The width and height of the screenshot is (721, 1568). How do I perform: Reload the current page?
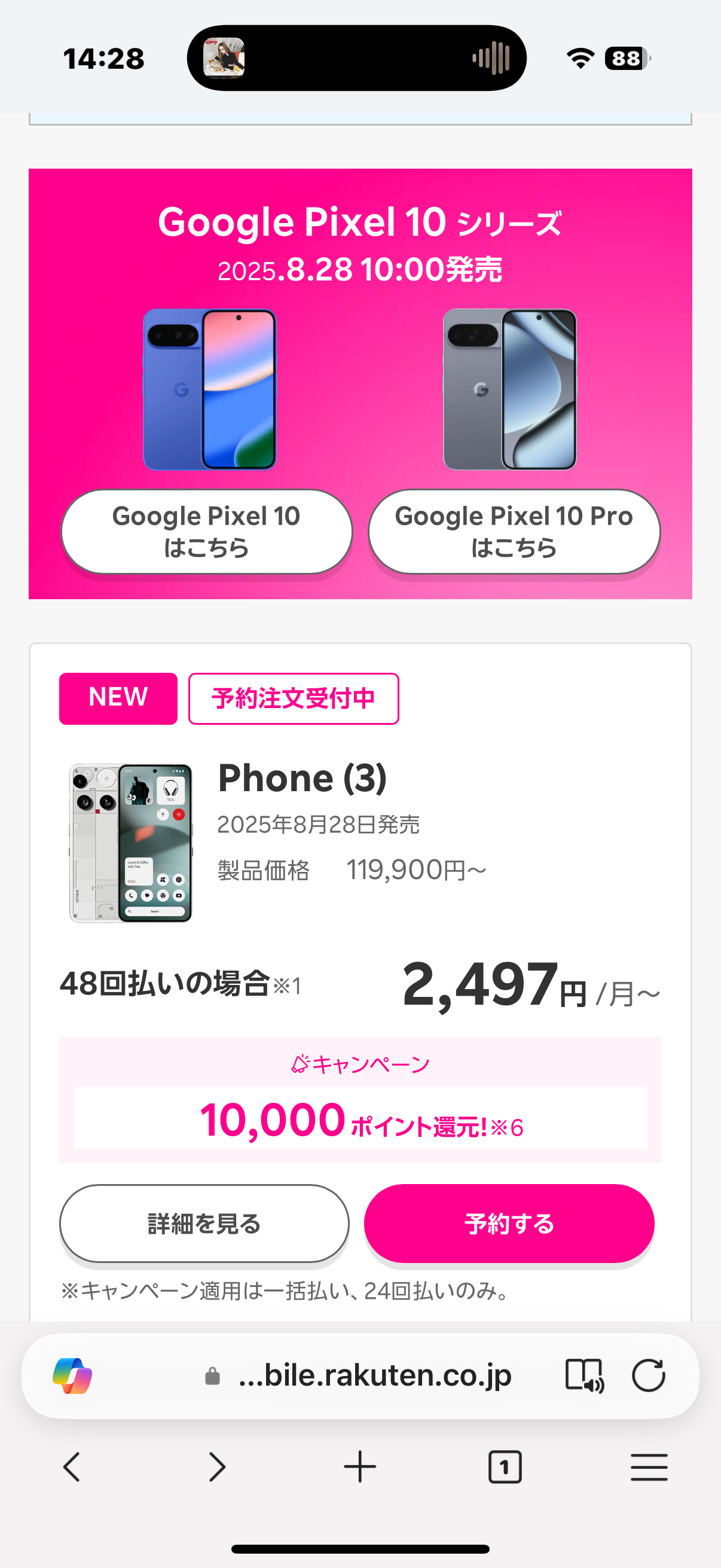tap(648, 1375)
